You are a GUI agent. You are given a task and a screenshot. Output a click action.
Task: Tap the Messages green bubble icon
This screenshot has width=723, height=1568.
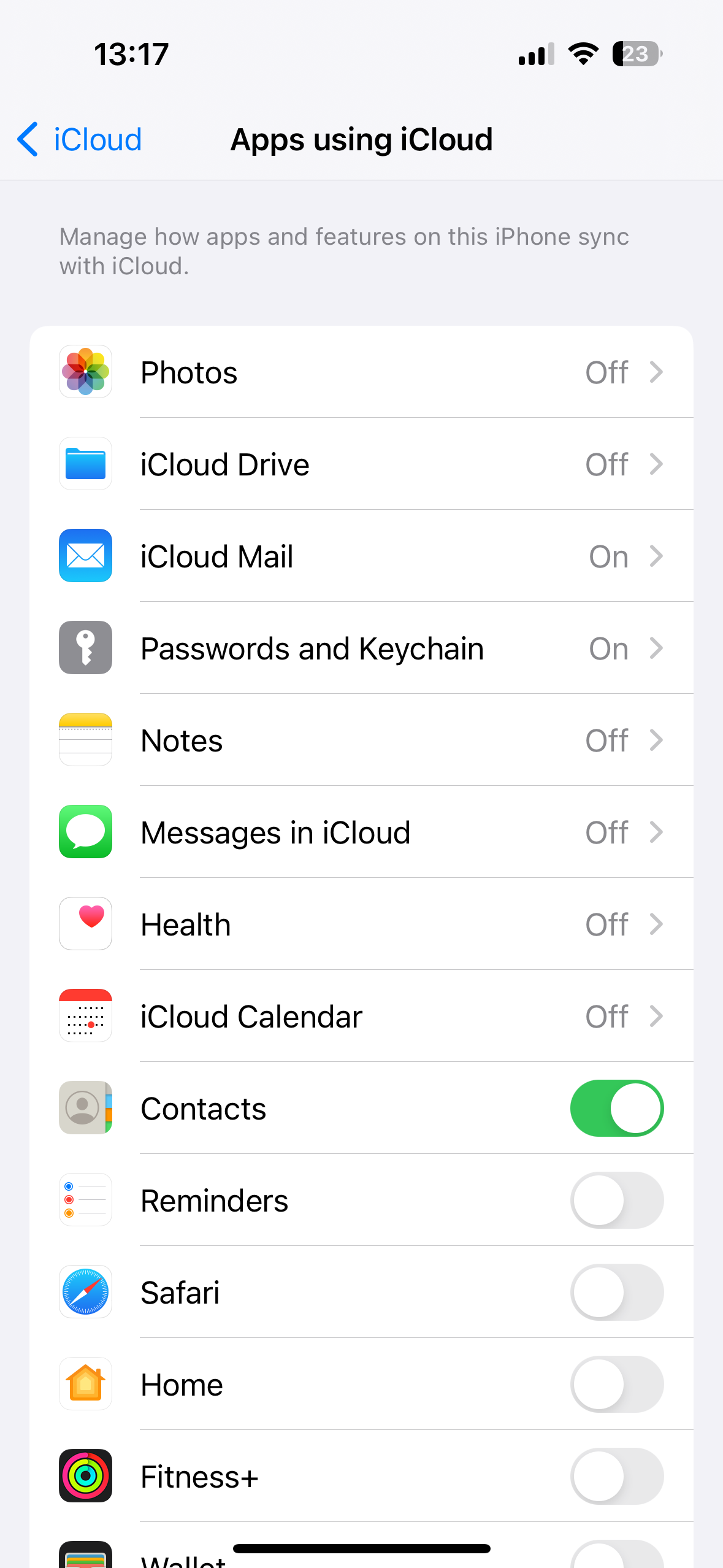(x=85, y=832)
